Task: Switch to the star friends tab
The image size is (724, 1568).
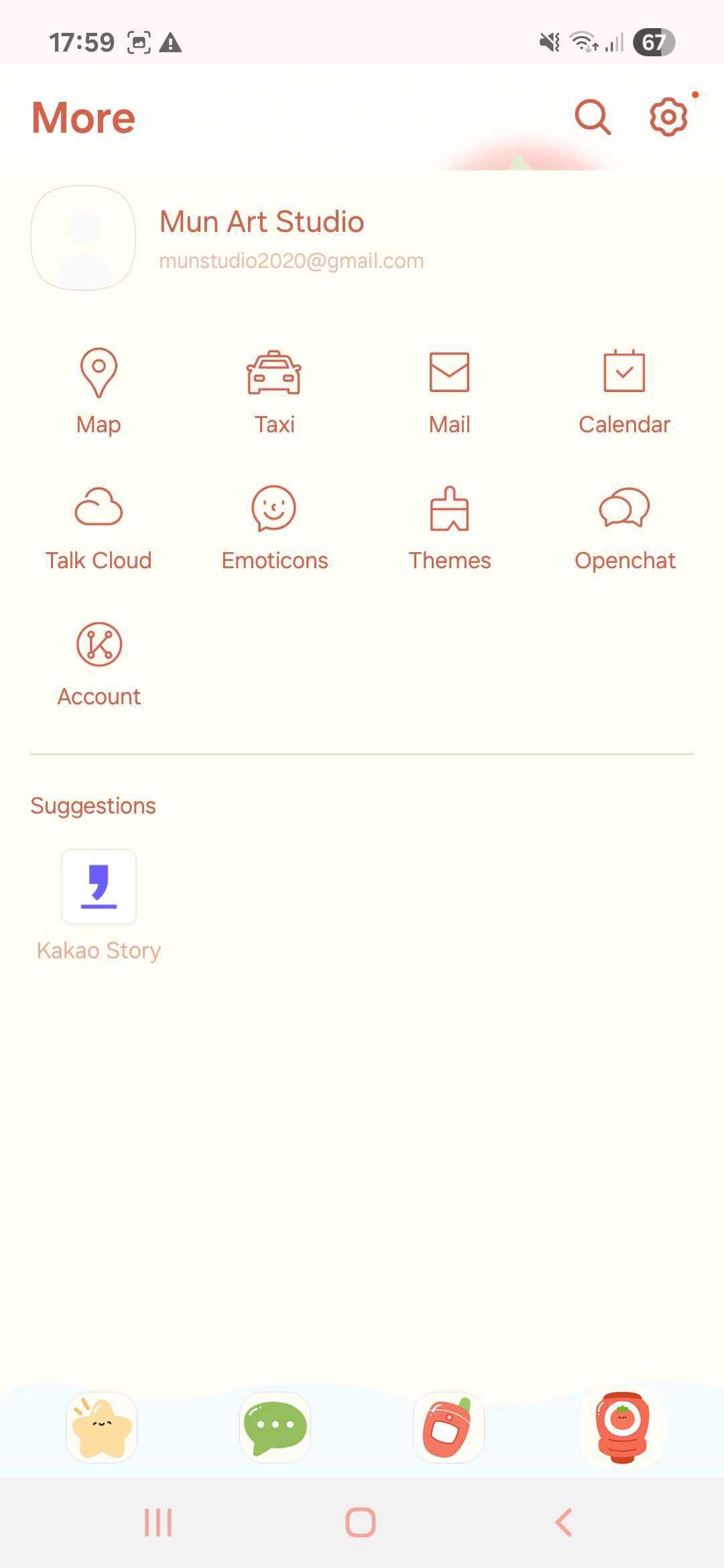Action: tap(101, 1427)
